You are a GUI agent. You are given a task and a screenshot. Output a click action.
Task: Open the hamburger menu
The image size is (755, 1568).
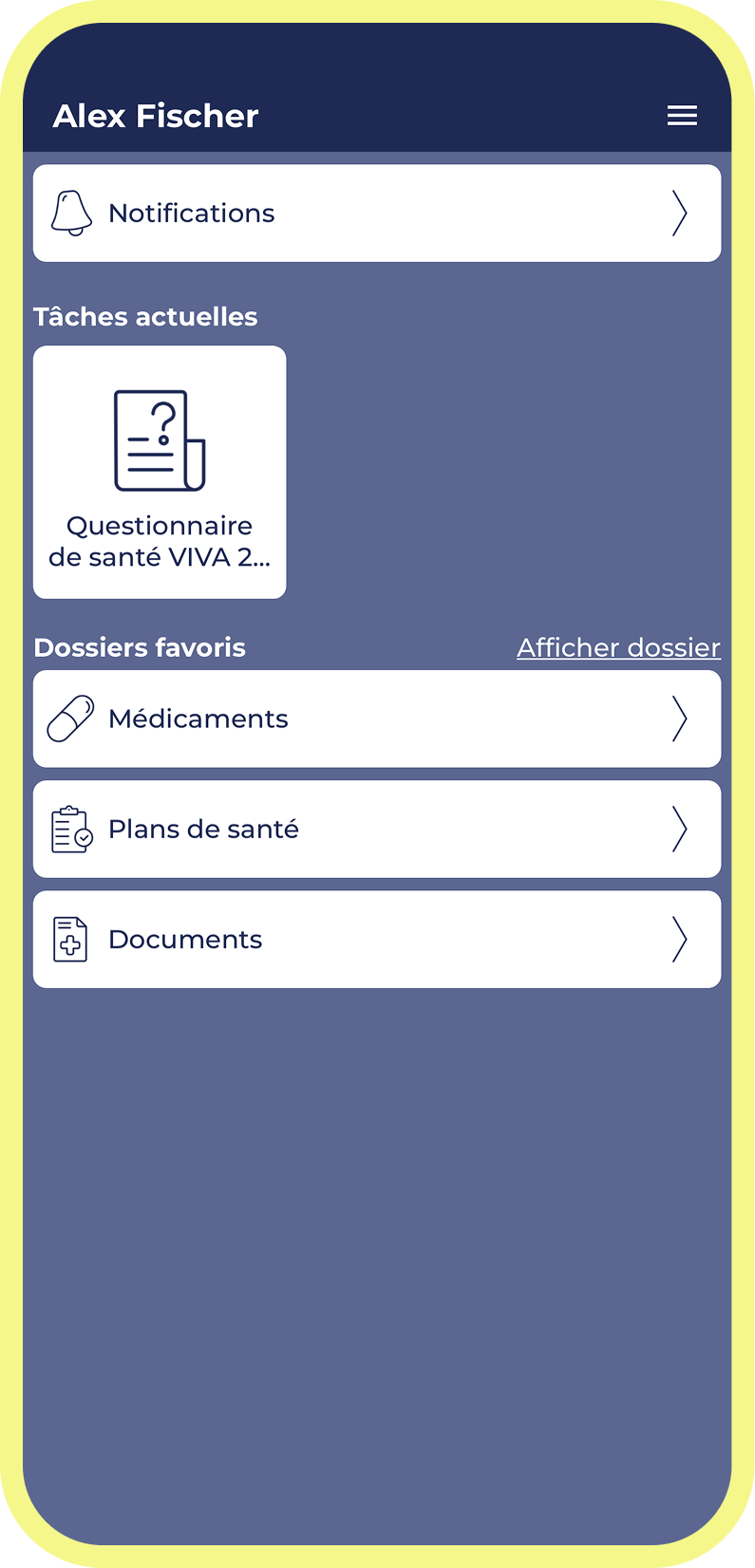point(682,116)
